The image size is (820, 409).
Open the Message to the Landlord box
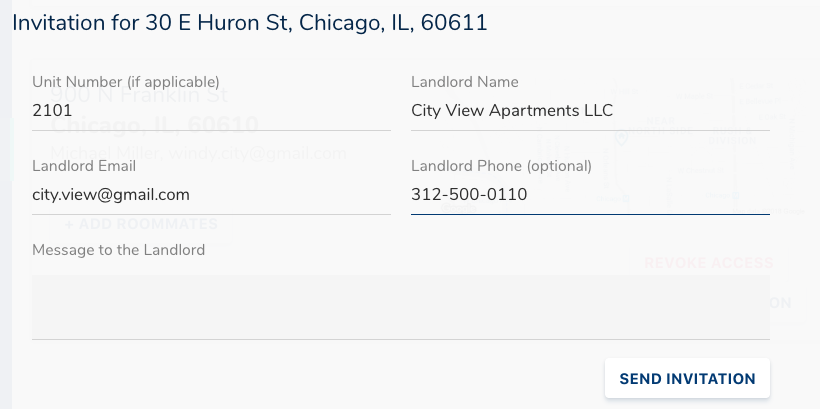tap(400, 306)
